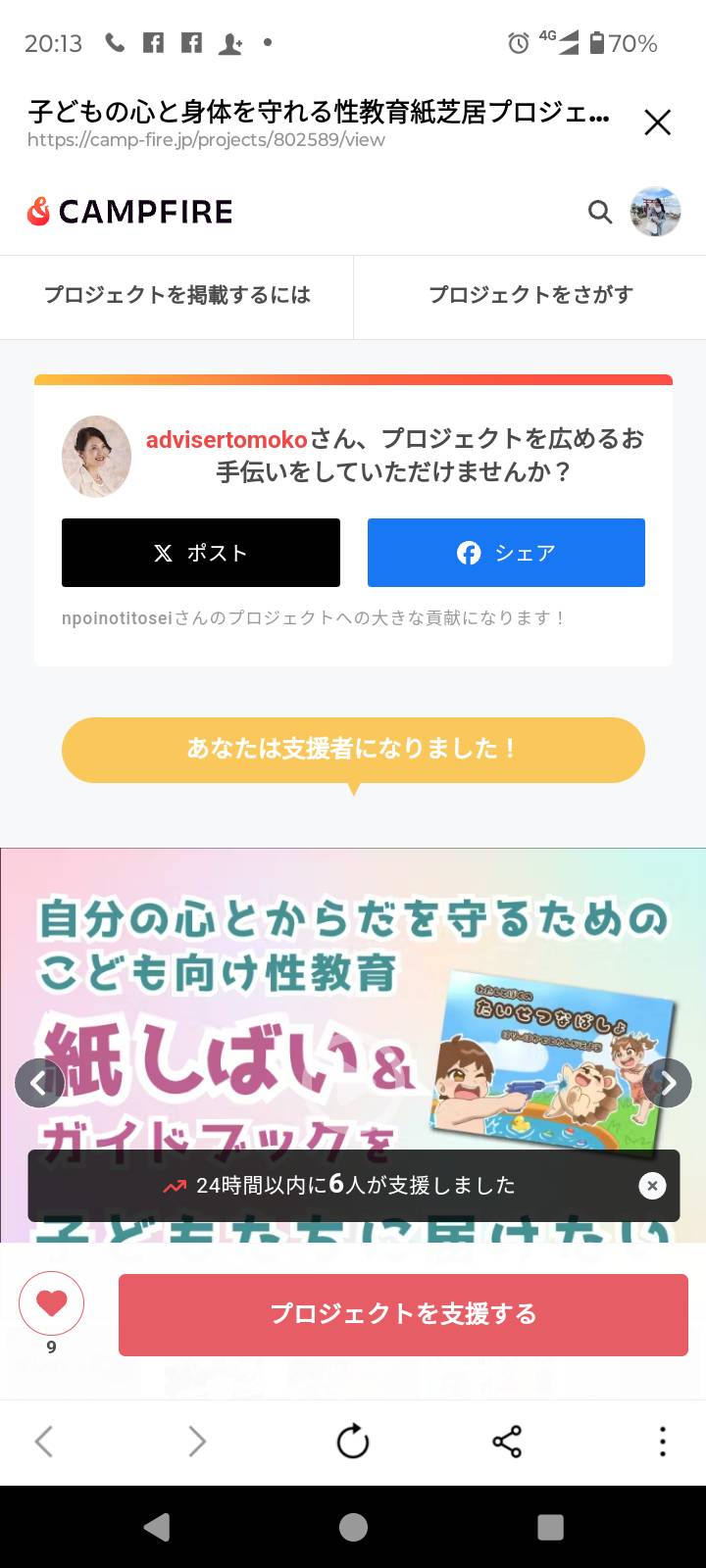Go back in the browser toolbar
The height and width of the screenshot is (1568, 706).
tap(44, 1442)
